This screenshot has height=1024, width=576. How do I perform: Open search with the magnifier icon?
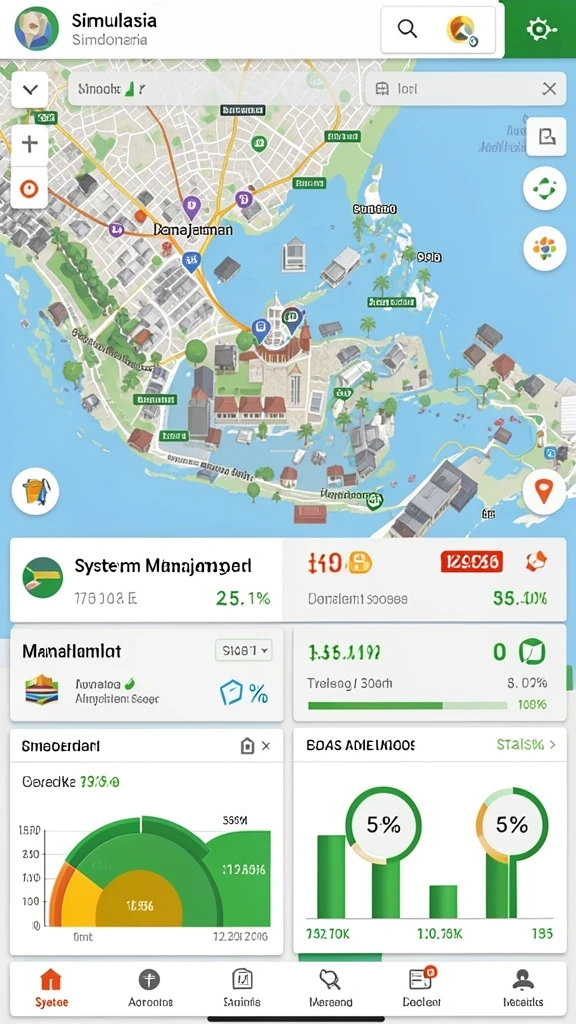[x=408, y=29]
